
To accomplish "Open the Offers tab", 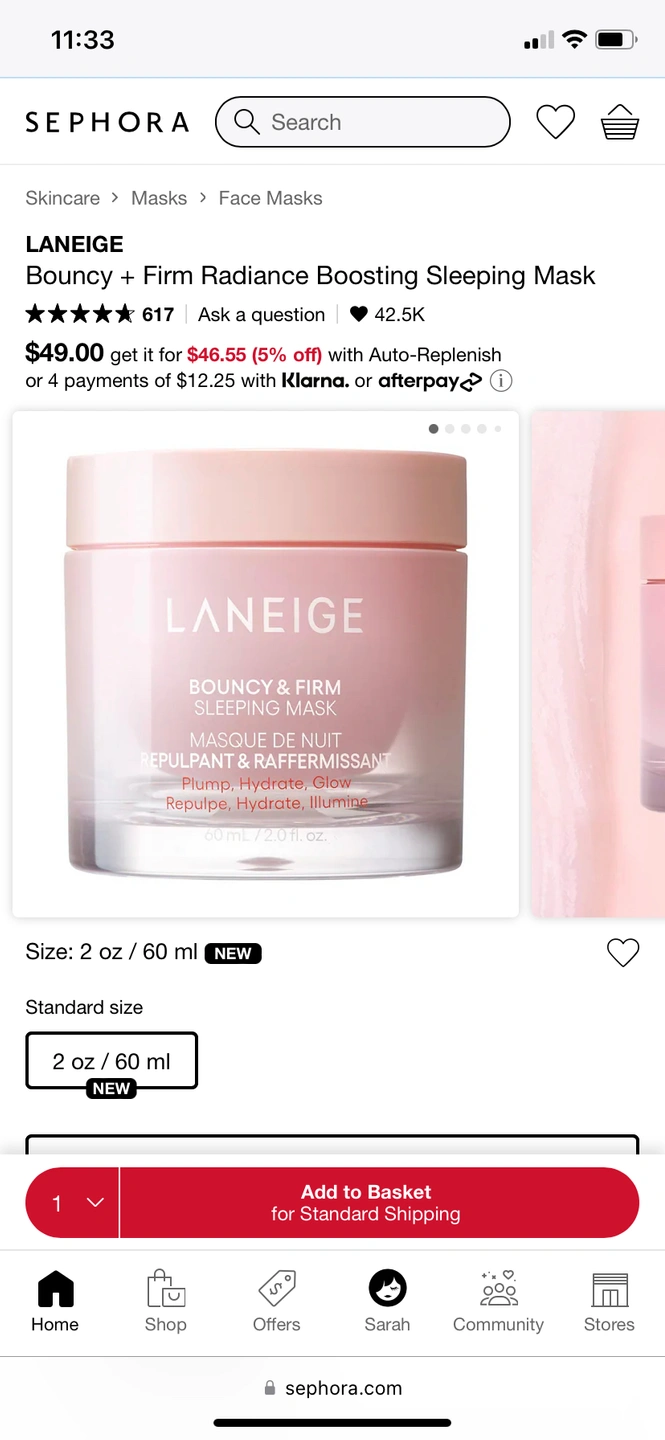I will [x=276, y=1302].
